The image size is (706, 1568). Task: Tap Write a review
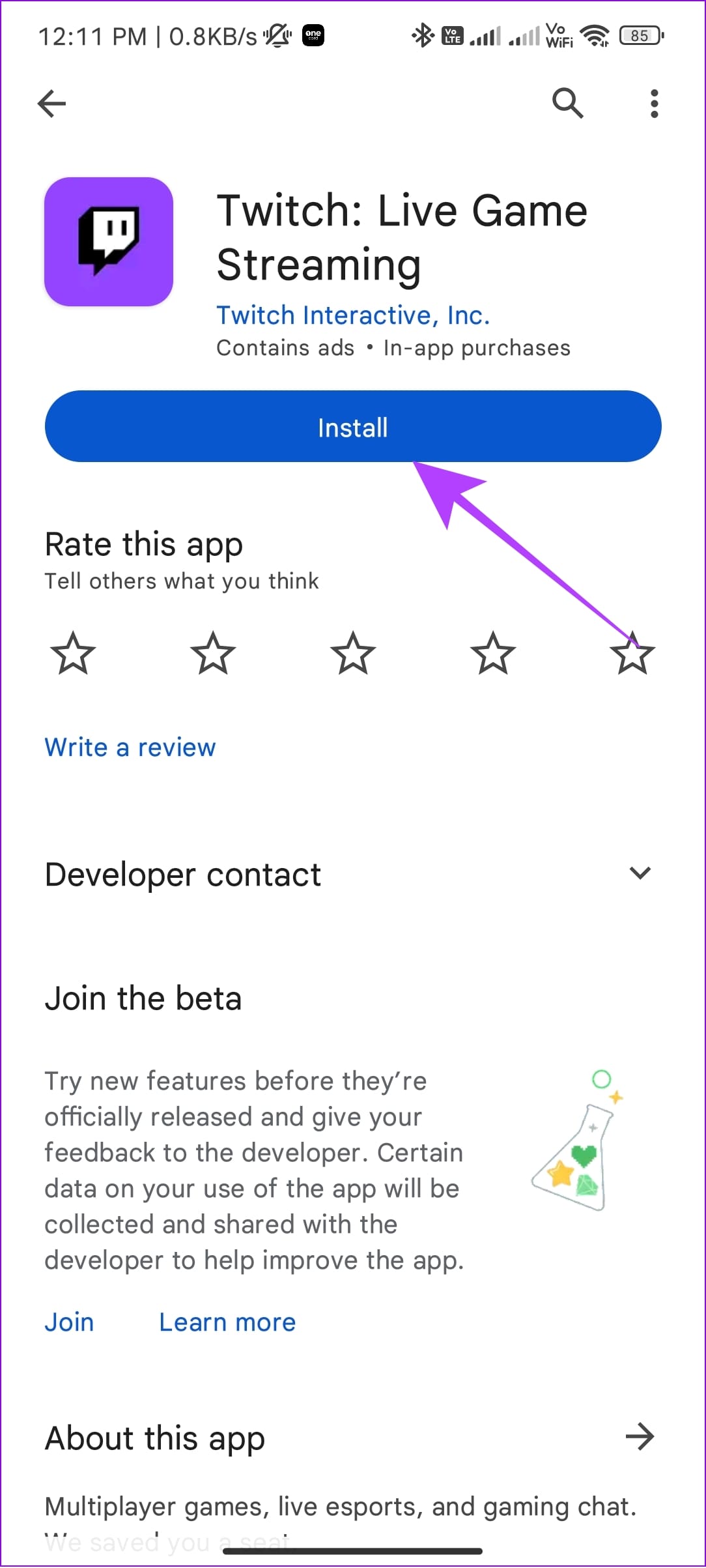[x=130, y=747]
